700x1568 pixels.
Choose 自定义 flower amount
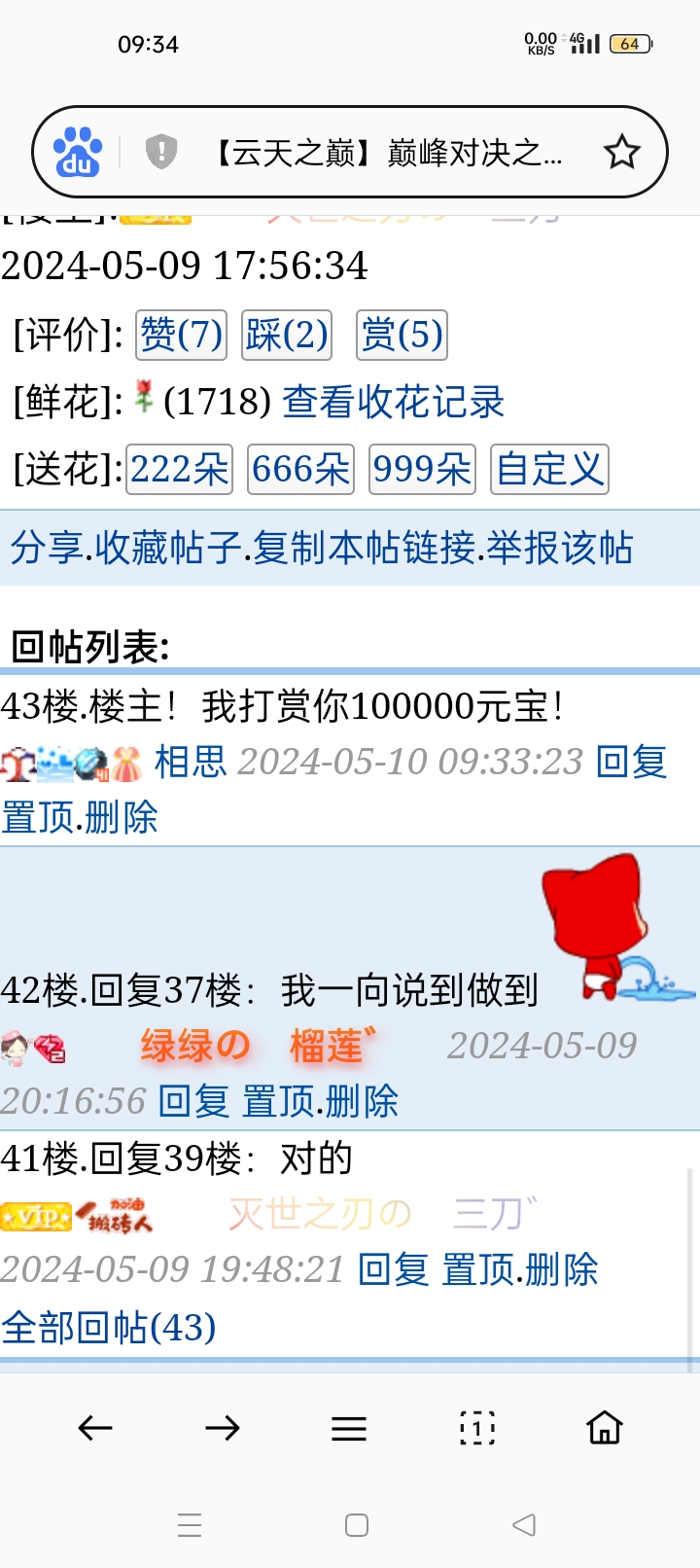click(x=549, y=469)
